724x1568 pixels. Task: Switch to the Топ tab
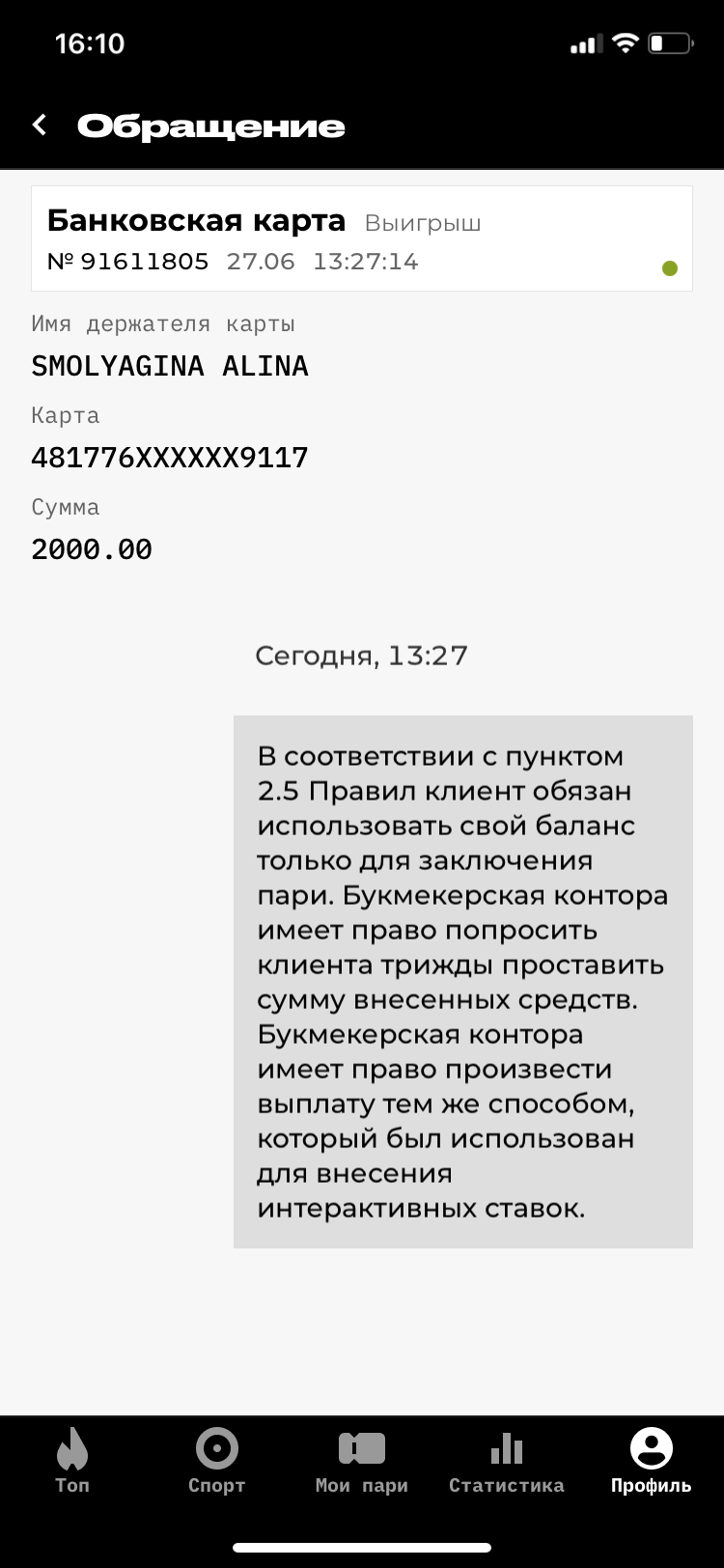pyautogui.click(x=72, y=1461)
